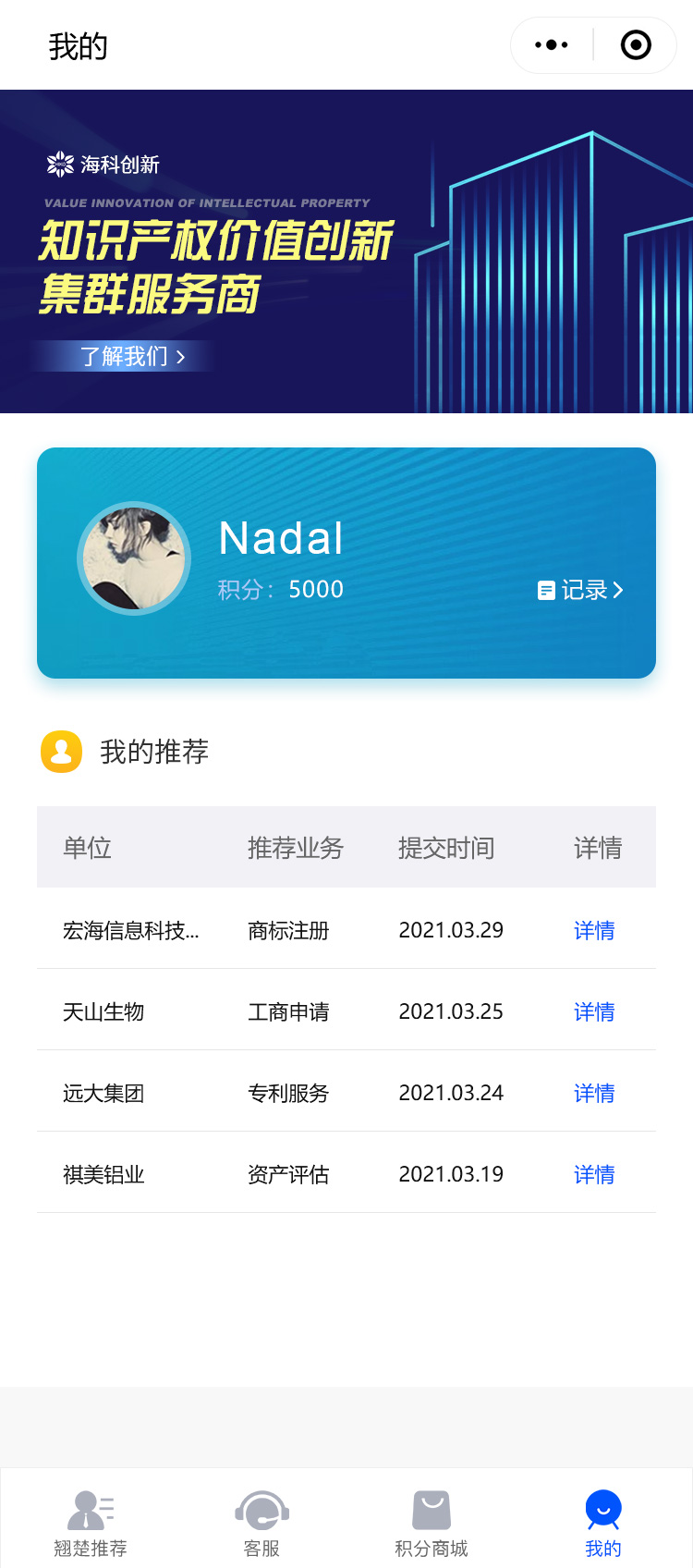
Task: Open the mini program more options menu
Action: (x=552, y=45)
